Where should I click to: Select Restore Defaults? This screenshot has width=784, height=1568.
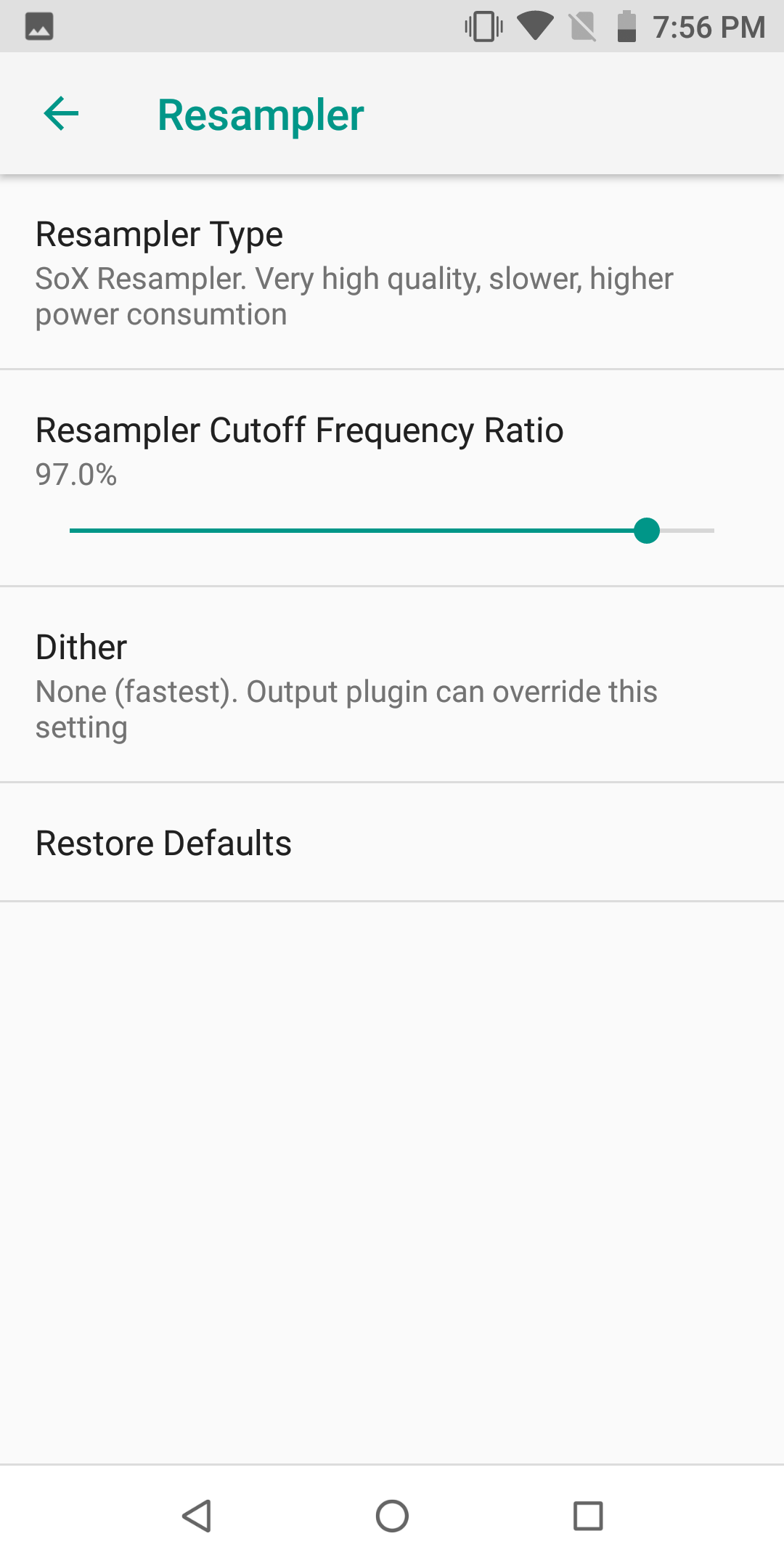(x=392, y=843)
